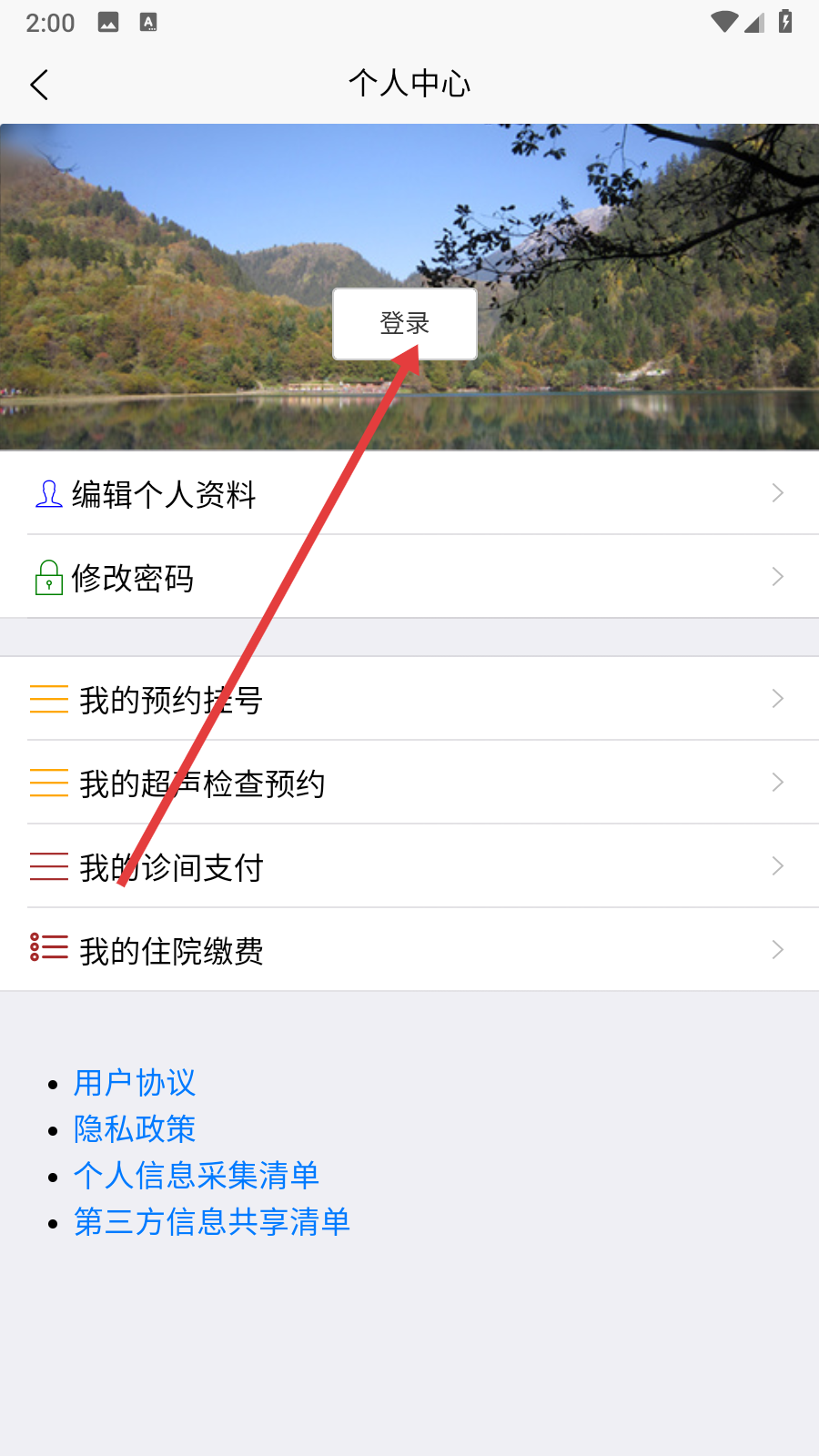This screenshot has height=1456, width=819.
Task: Go back from 个人中心 page
Action: click(x=39, y=85)
